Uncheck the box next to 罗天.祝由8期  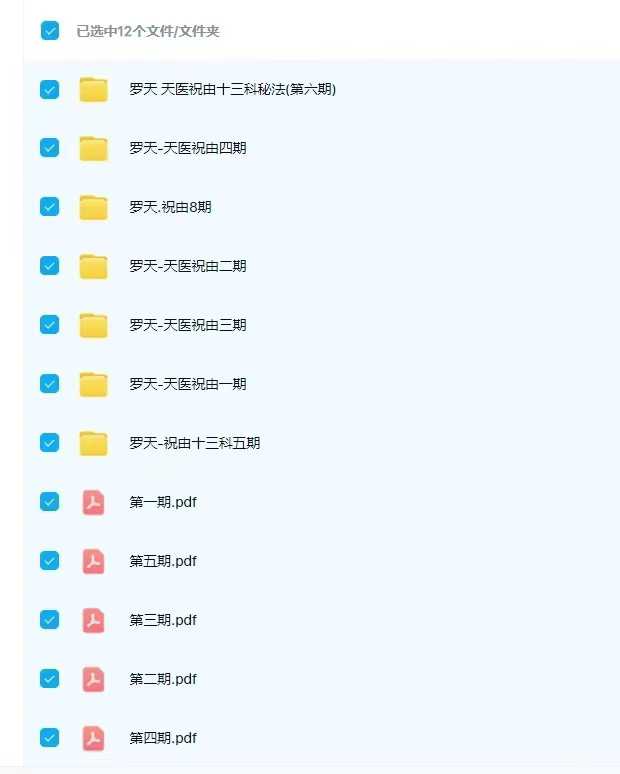[x=50, y=207]
